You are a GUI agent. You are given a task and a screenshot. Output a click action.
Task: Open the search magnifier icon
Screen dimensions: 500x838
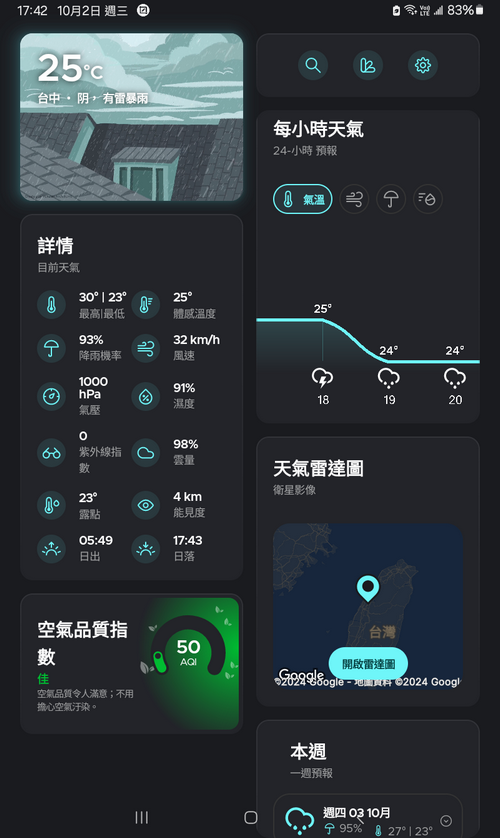coord(313,66)
